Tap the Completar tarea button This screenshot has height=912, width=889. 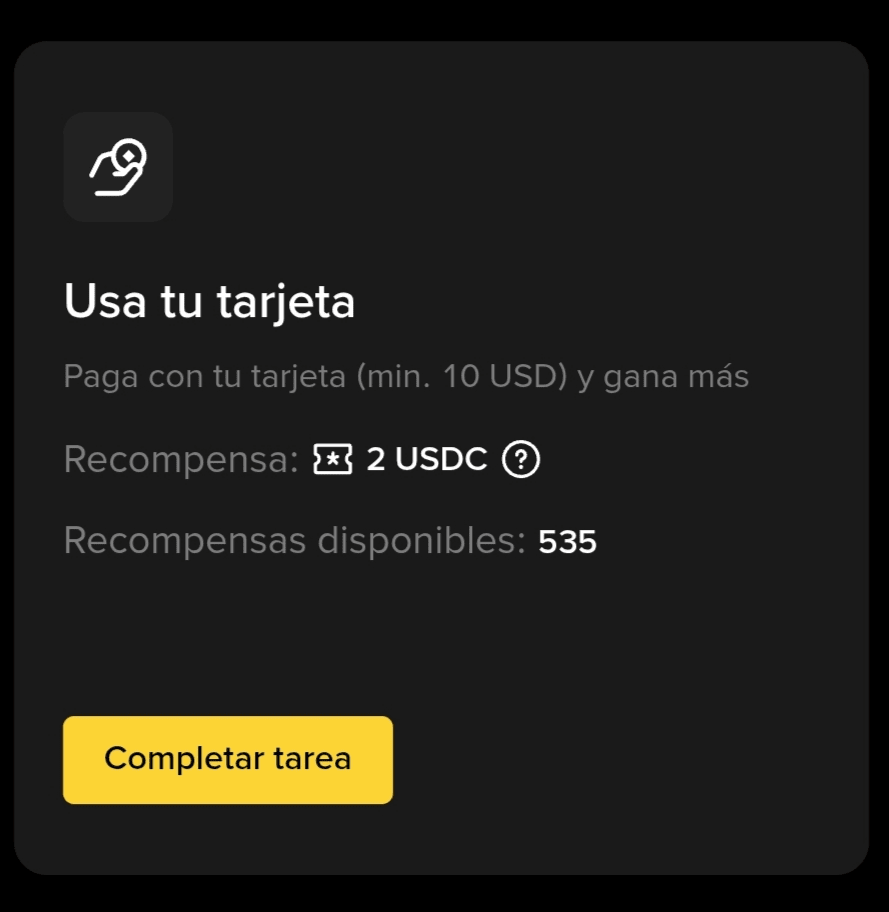pos(228,759)
